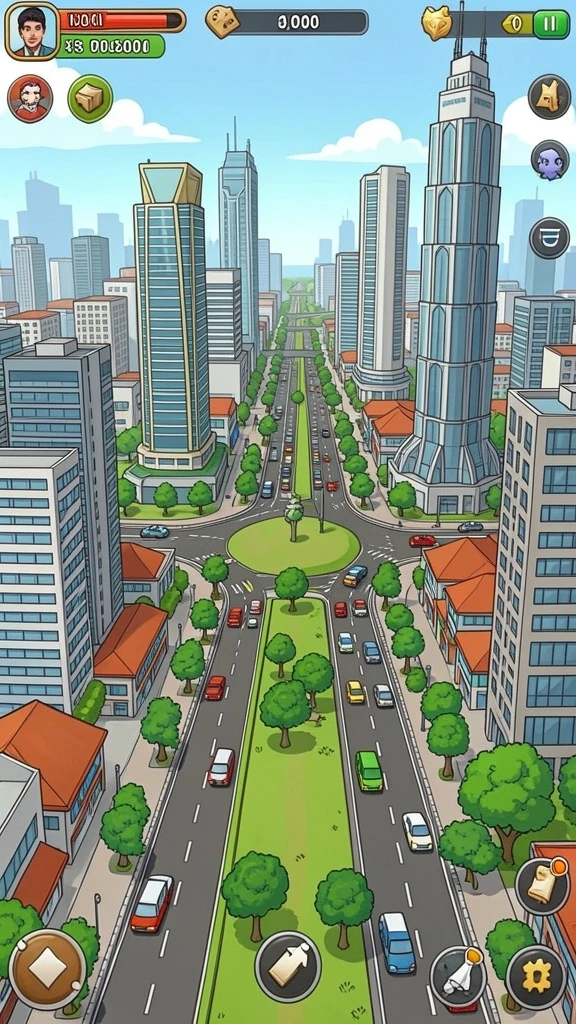Viewport: 576px width, 1024px height.
Task: Open the green crate icon
Action: click(90, 99)
